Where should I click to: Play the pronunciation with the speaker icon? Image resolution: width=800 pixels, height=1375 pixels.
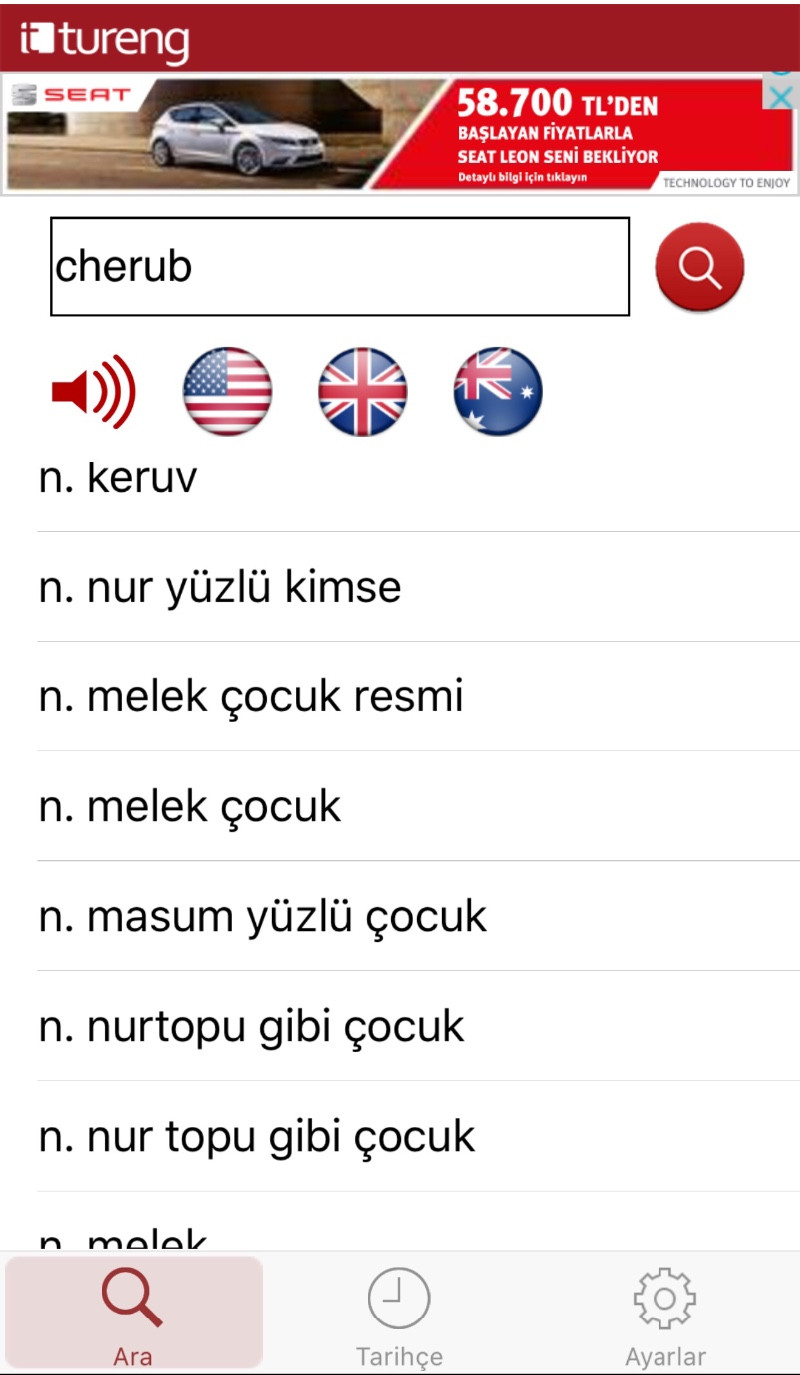(x=93, y=391)
